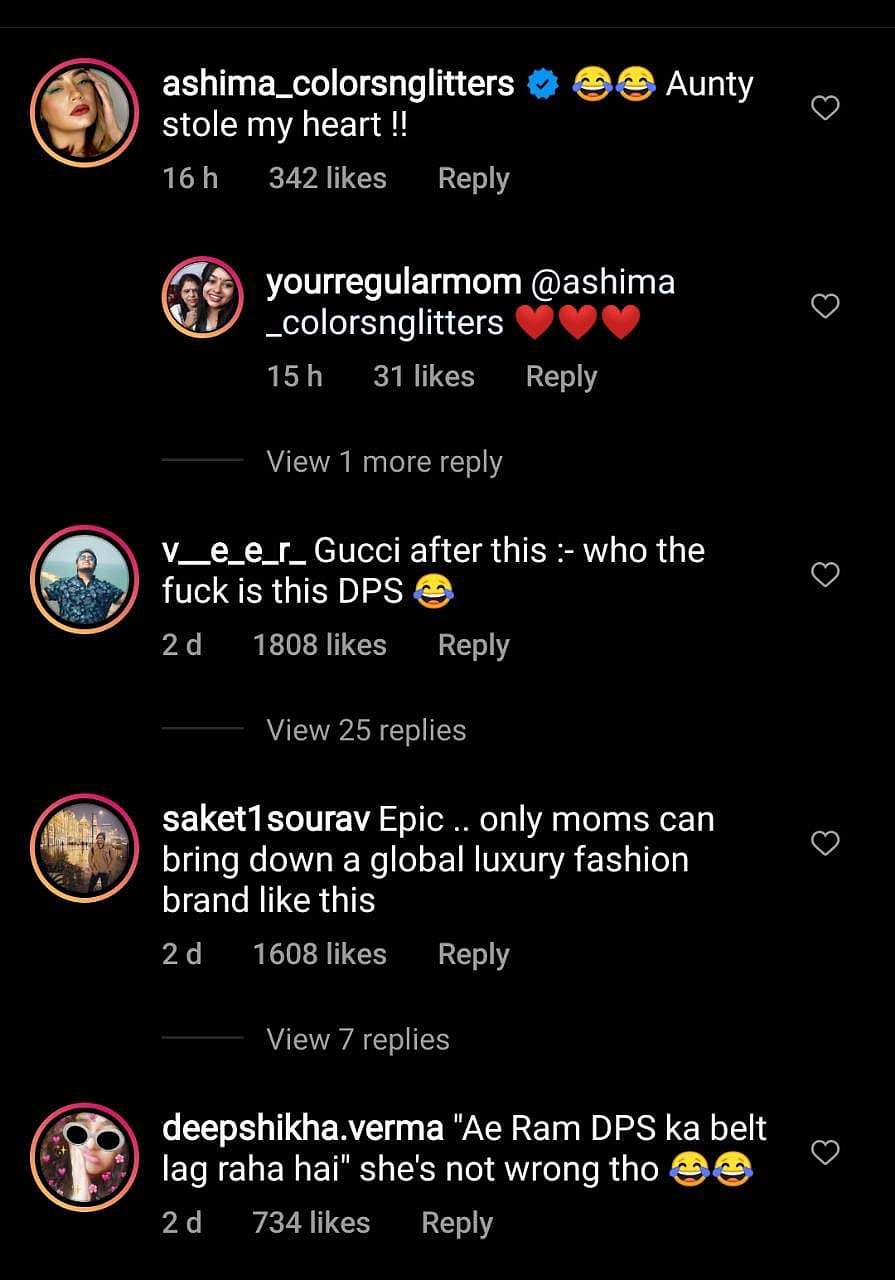Screen dimensions: 895x1280
Task: Open deepshikha.verma's profile picture
Action: point(84,1157)
